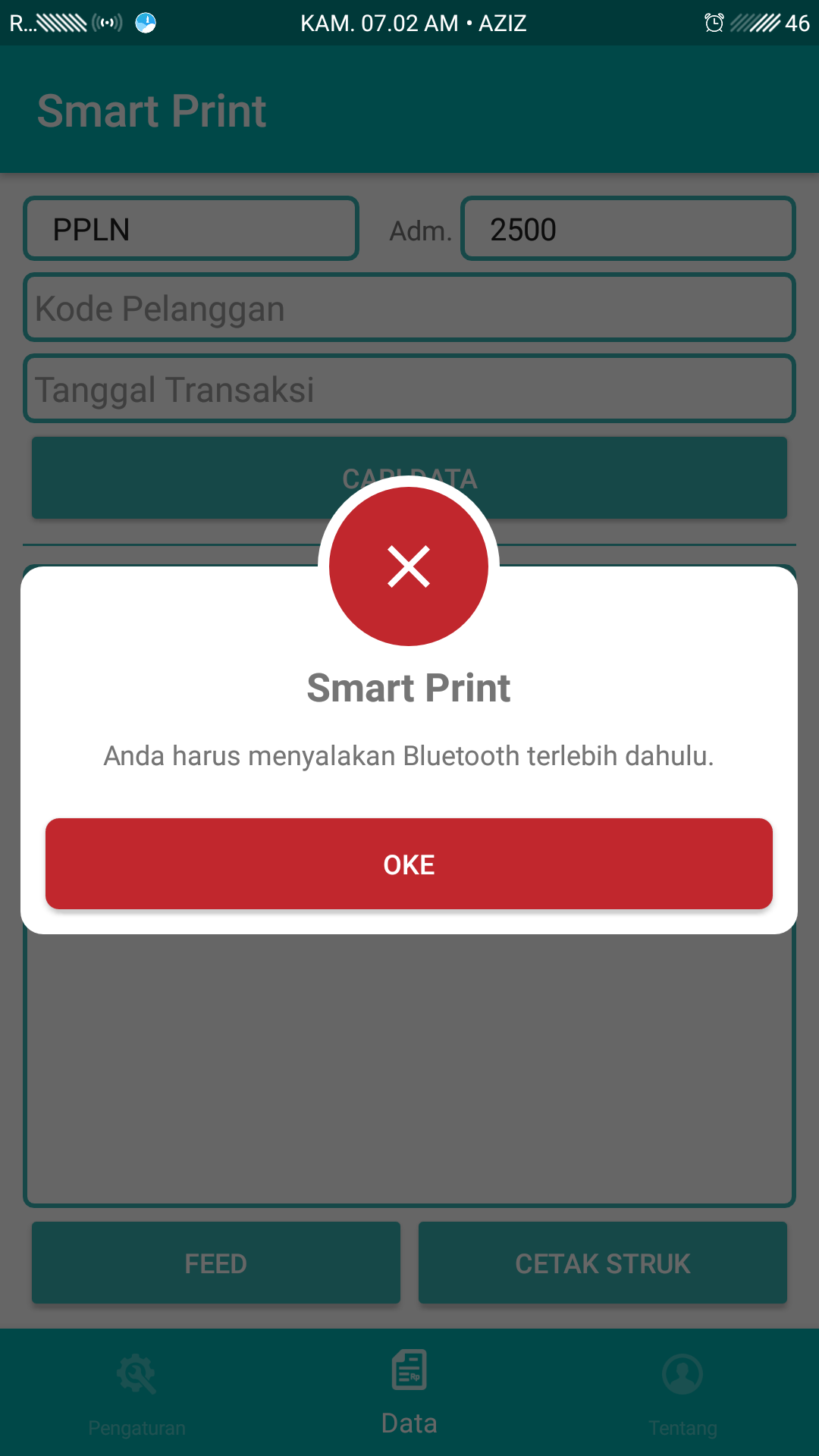Screen dimensions: 819x1456
Task: Go to the Tentang tab
Action: (682, 1392)
